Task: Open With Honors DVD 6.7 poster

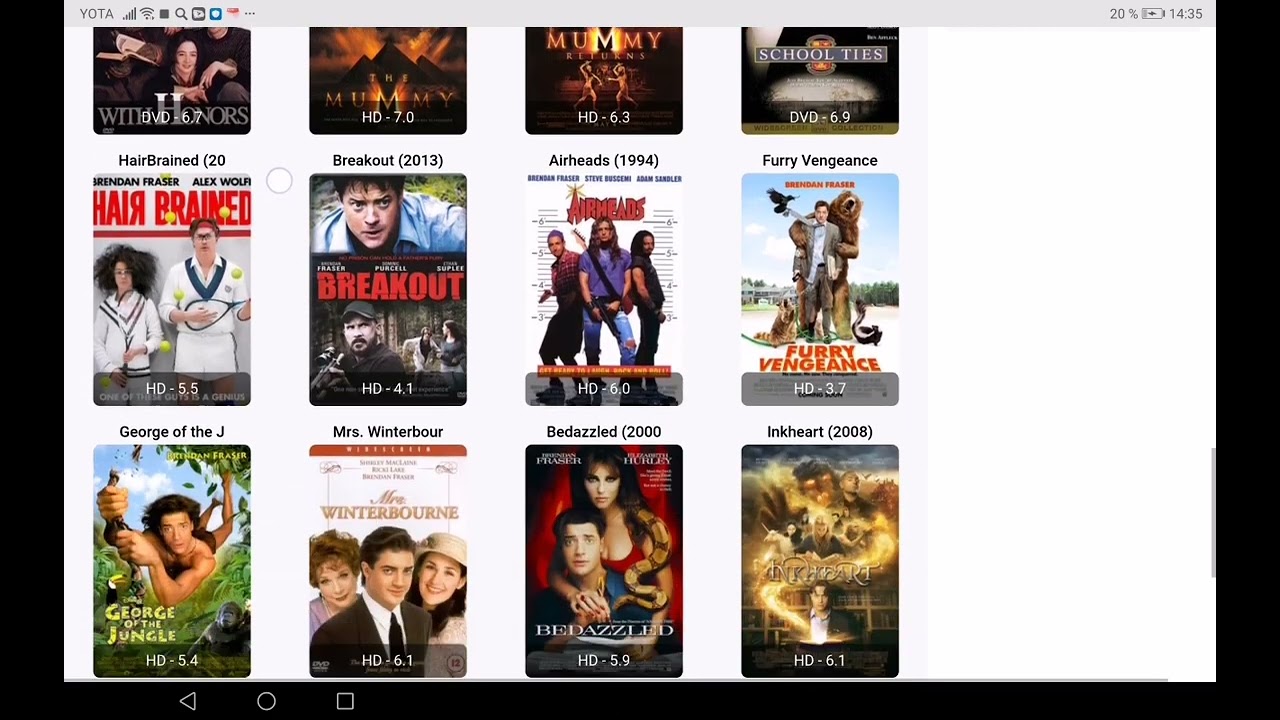Action: (172, 80)
